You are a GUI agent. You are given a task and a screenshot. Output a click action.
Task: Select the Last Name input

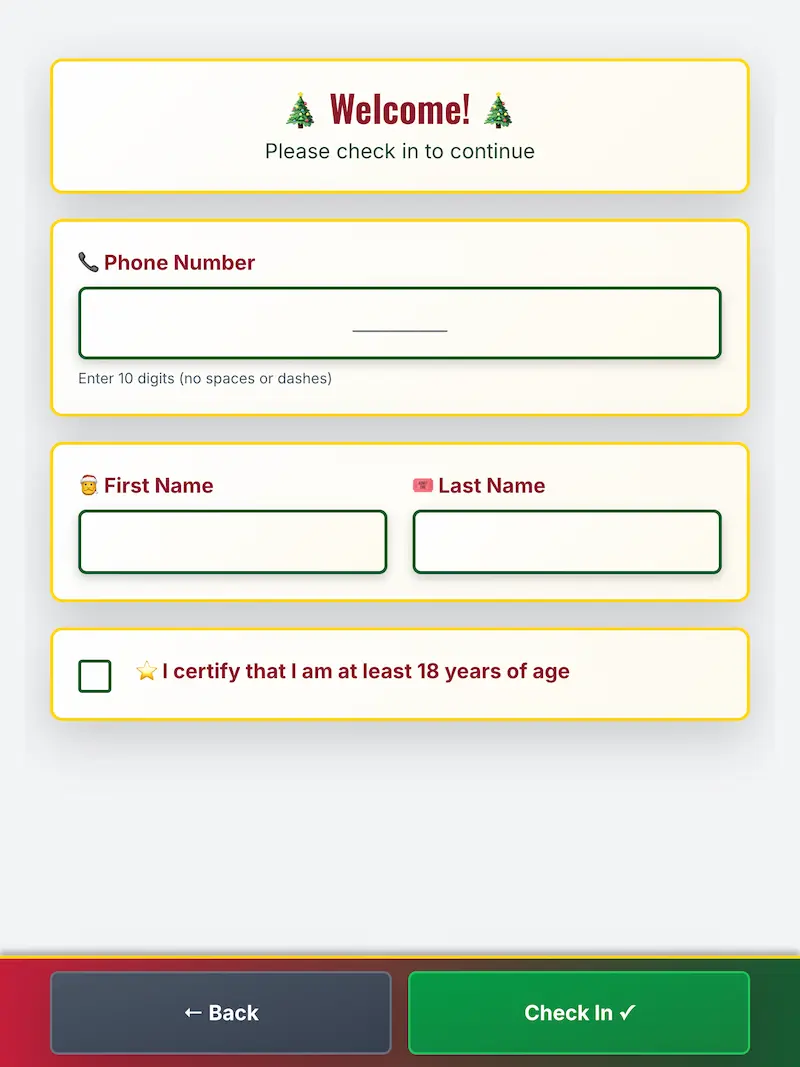566,542
